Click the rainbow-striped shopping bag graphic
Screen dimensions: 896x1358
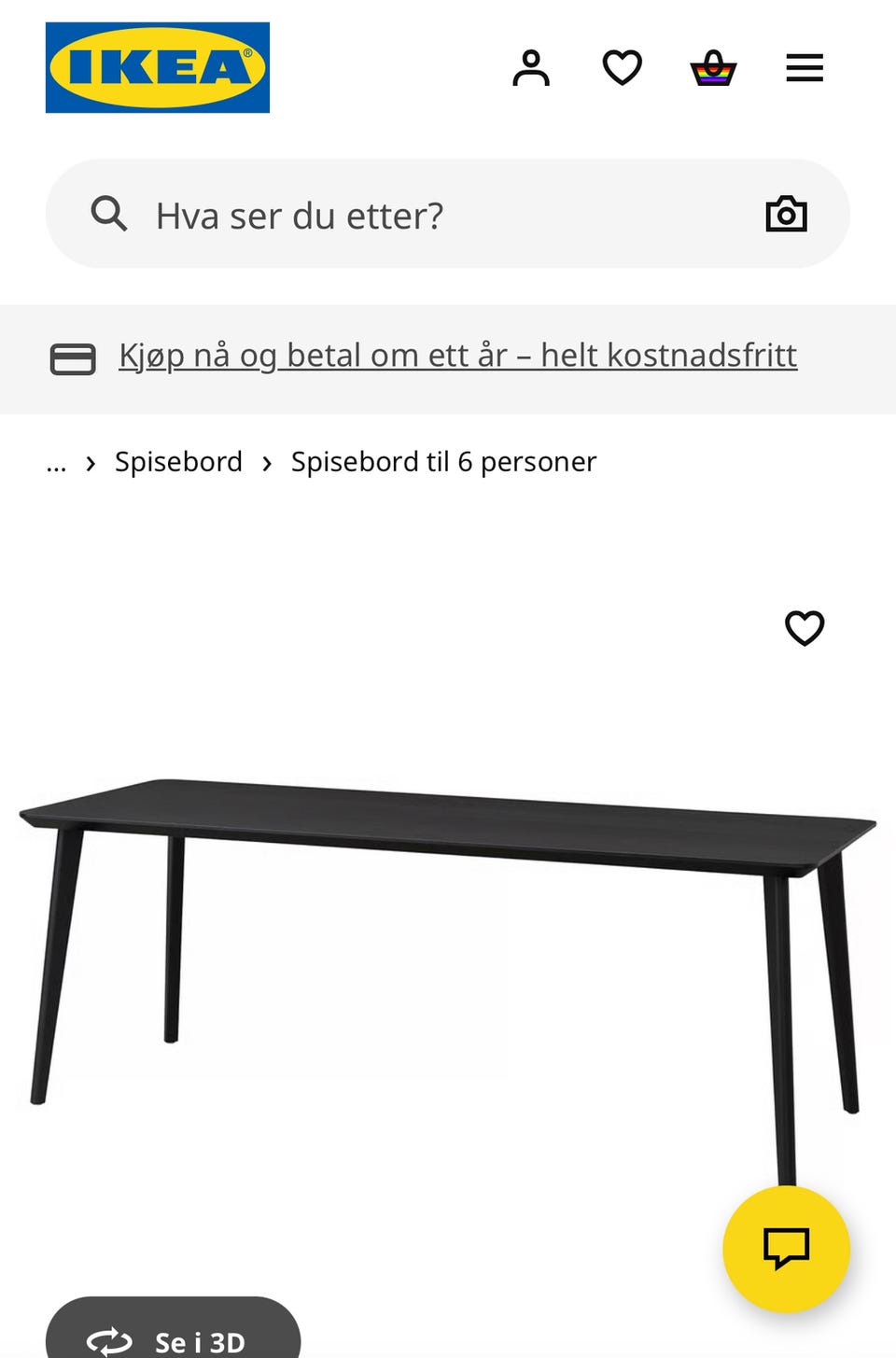coord(712,70)
